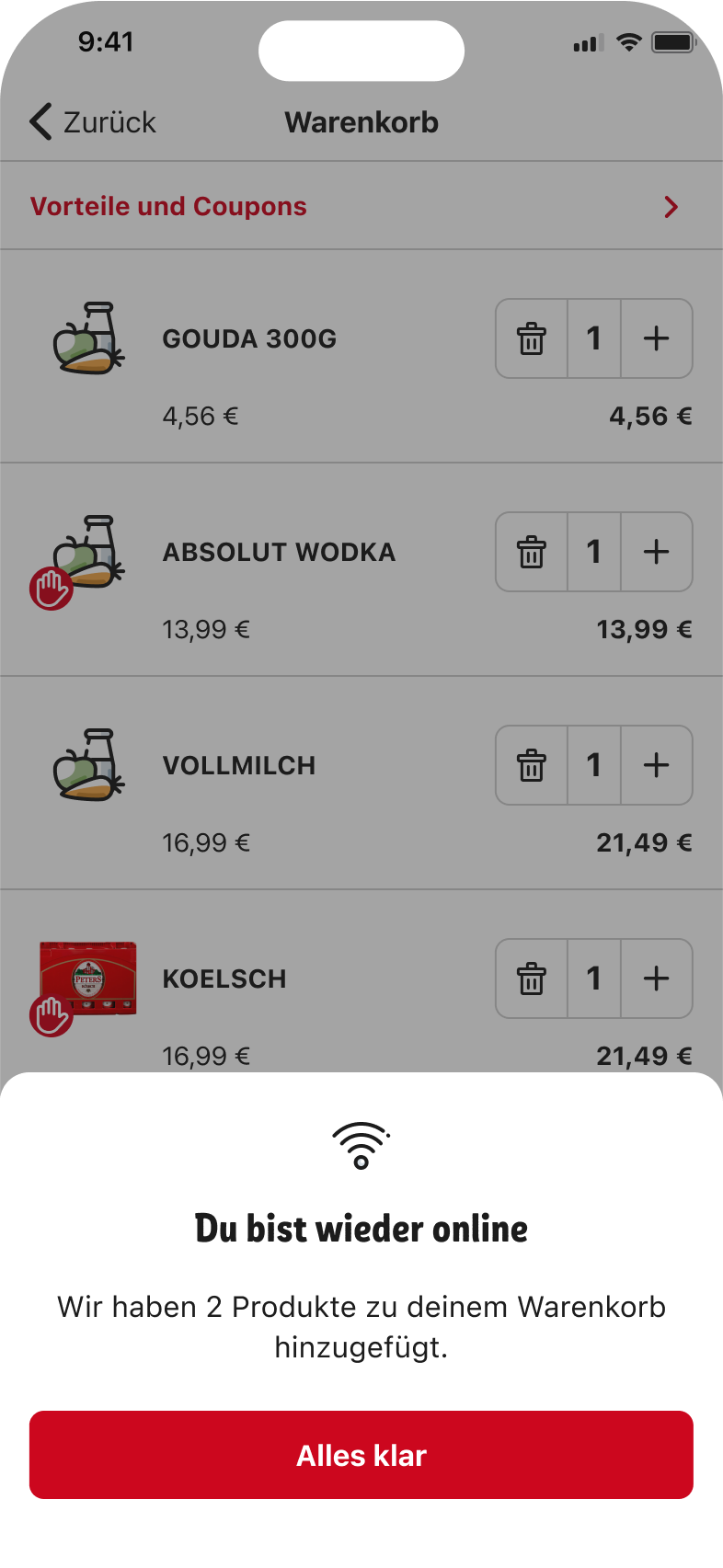Tap trash icon next to VOLLMILCH
Image resolution: width=723 pixels, height=1568 pixels.
click(x=531, y=765)
